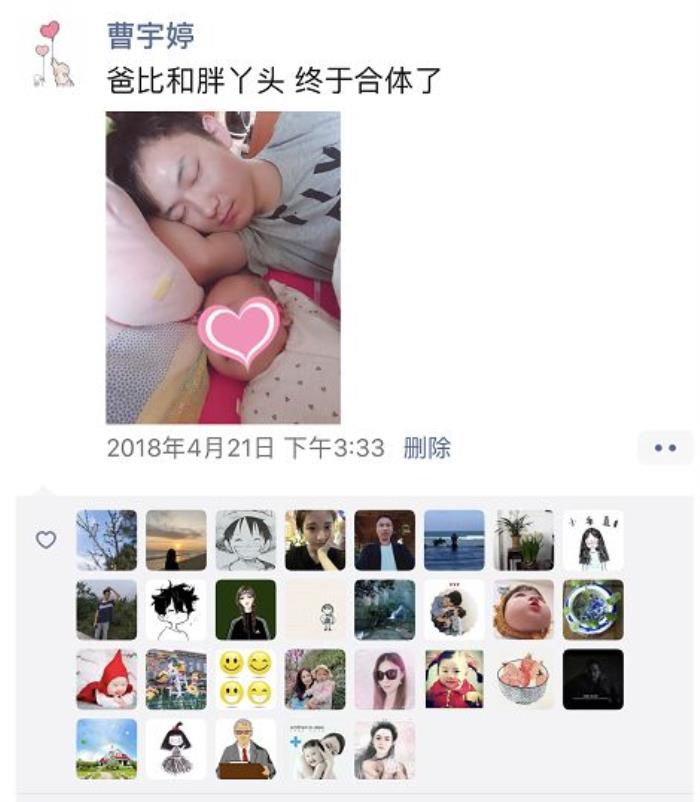700x802 pixels.
Task: Open the liker with cartoon man at desk avatar
Action: point(245,749)
